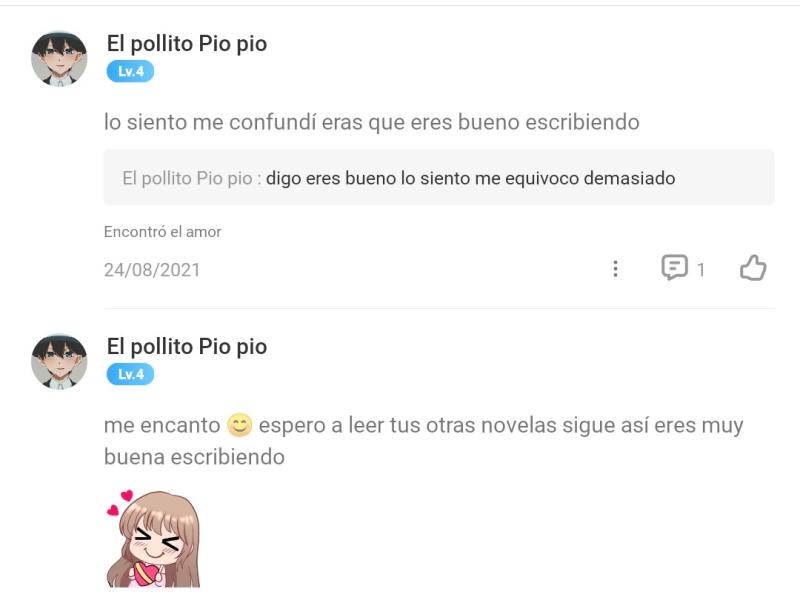
Task: Open the quoted reply 'digo eres bueno'
Action: 438,178
